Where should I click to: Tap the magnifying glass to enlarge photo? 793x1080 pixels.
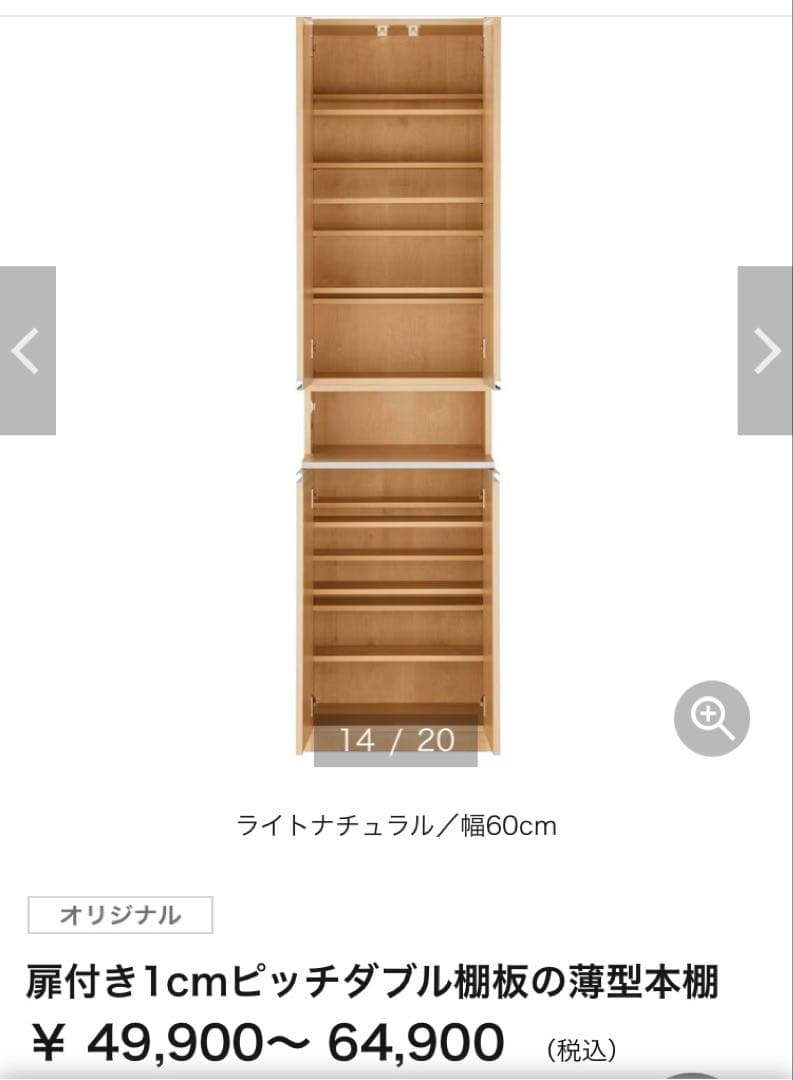click(710, 718)
